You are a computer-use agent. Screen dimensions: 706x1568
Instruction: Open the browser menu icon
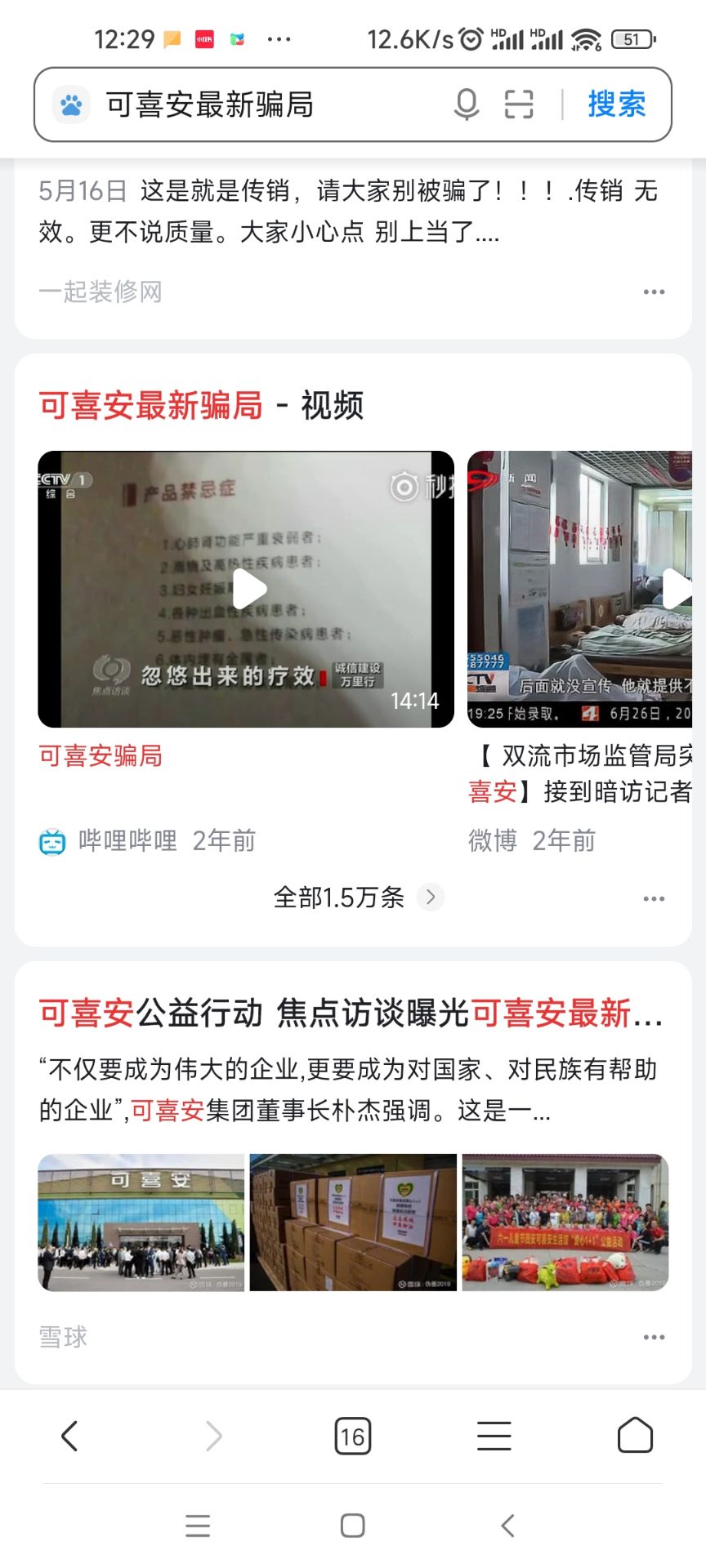click(494, 1436)
